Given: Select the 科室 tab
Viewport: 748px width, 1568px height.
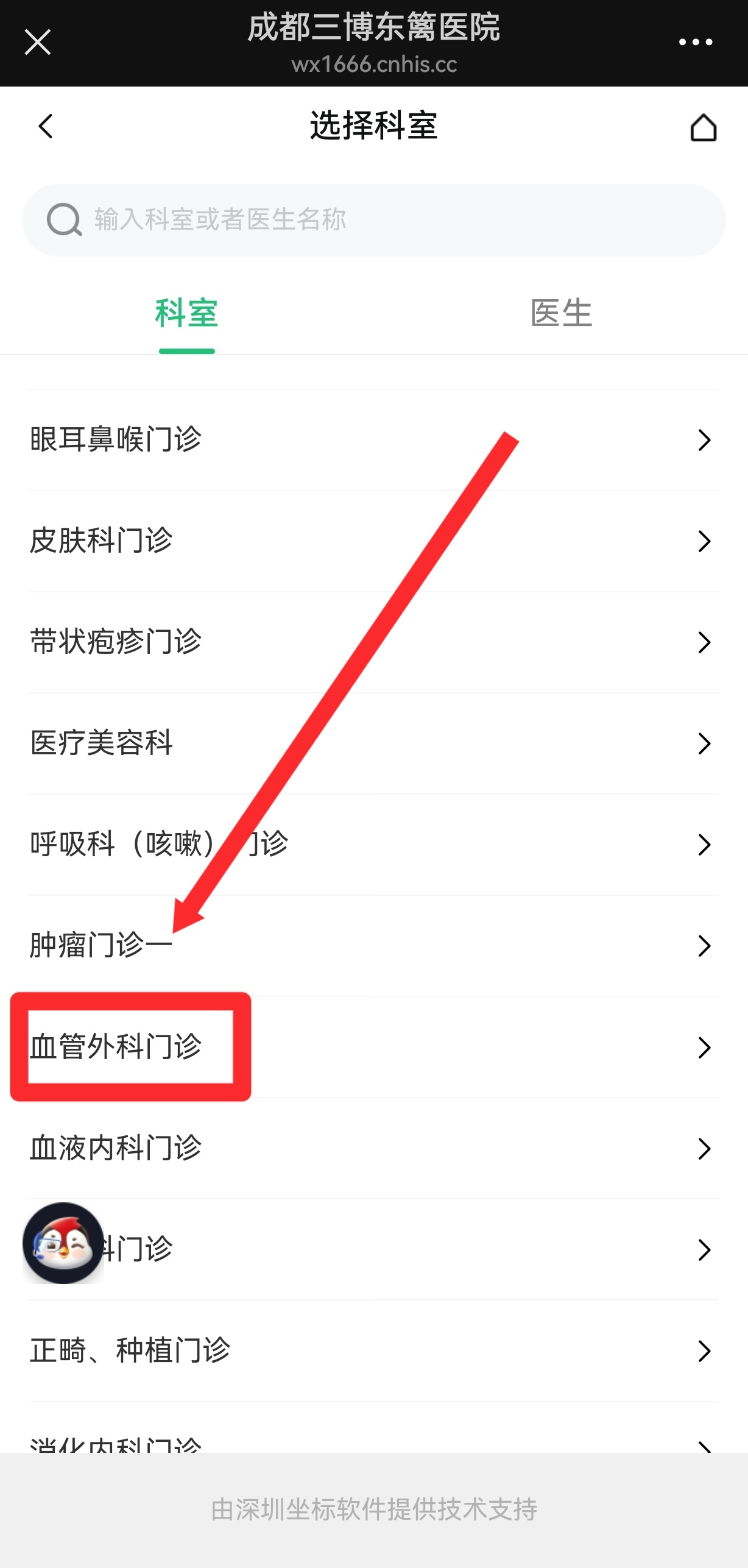Looking at the screenshot, I should coord(186,313).
